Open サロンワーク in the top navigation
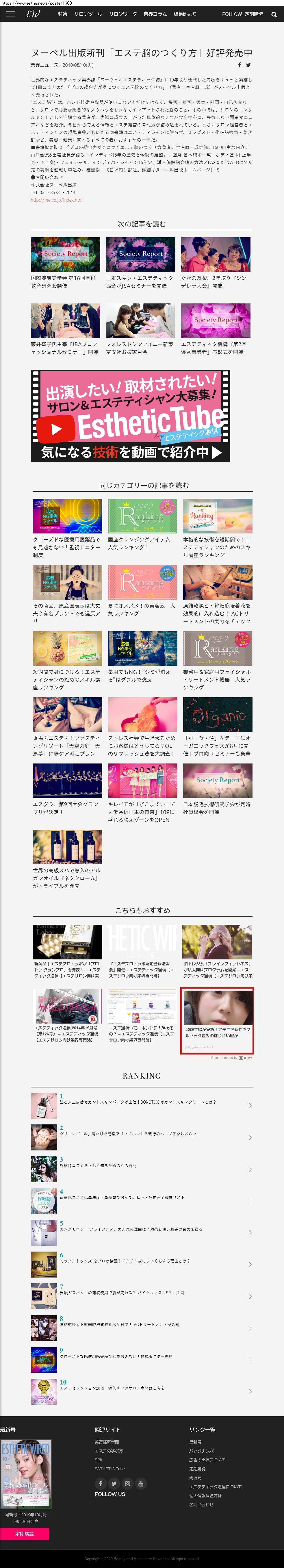The image size is (284, 1568). [x=123, y=14]
